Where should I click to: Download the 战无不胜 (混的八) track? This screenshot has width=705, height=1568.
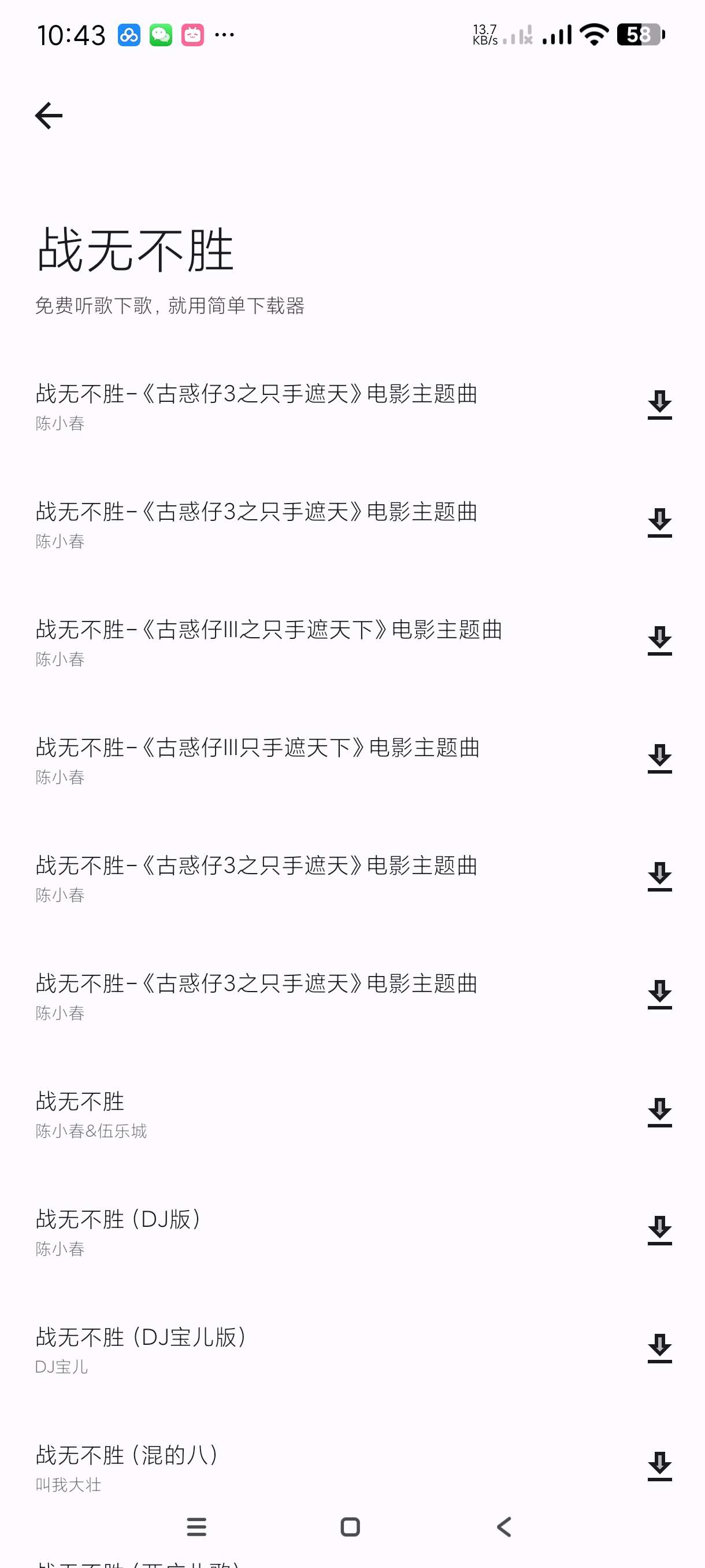659,1467
